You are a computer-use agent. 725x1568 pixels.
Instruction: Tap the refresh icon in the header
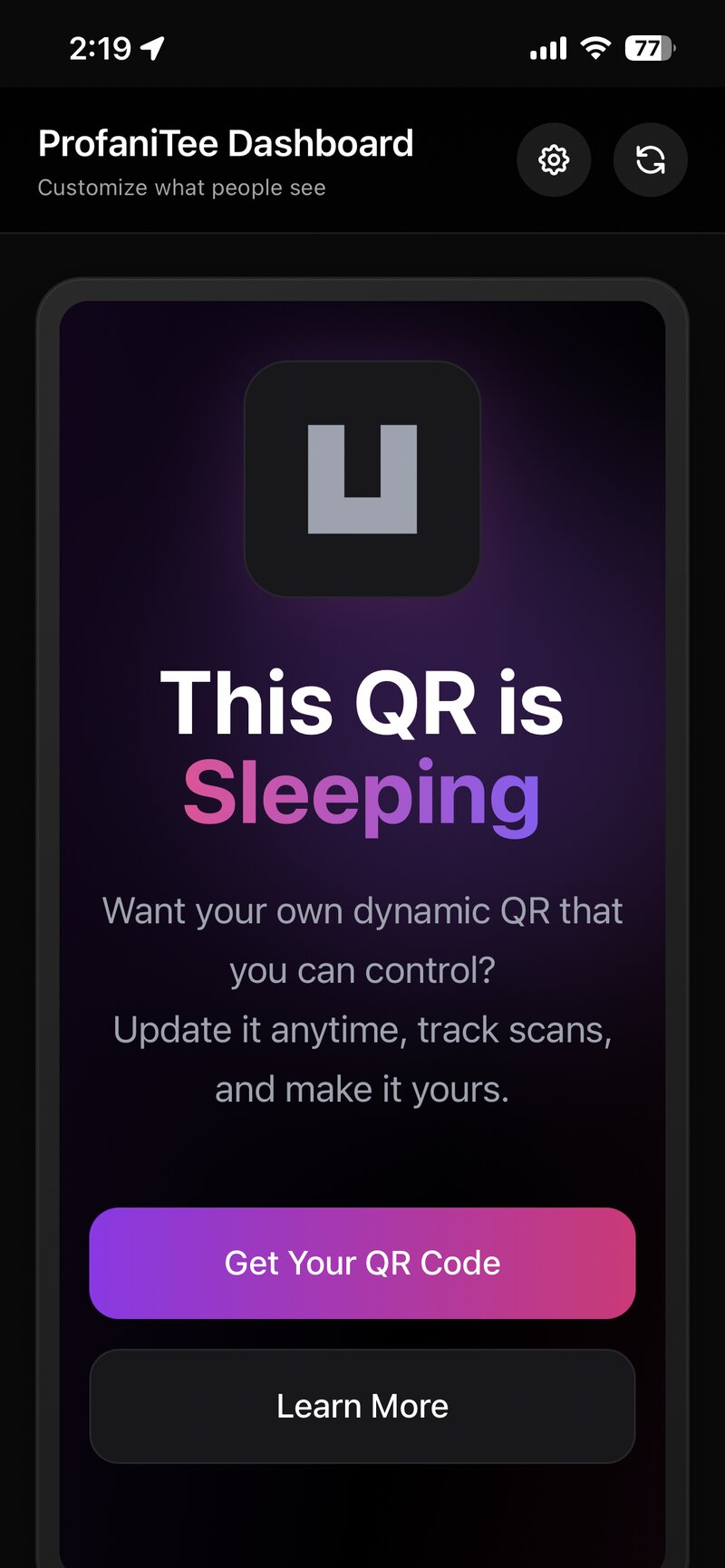[x=650, y=160]
